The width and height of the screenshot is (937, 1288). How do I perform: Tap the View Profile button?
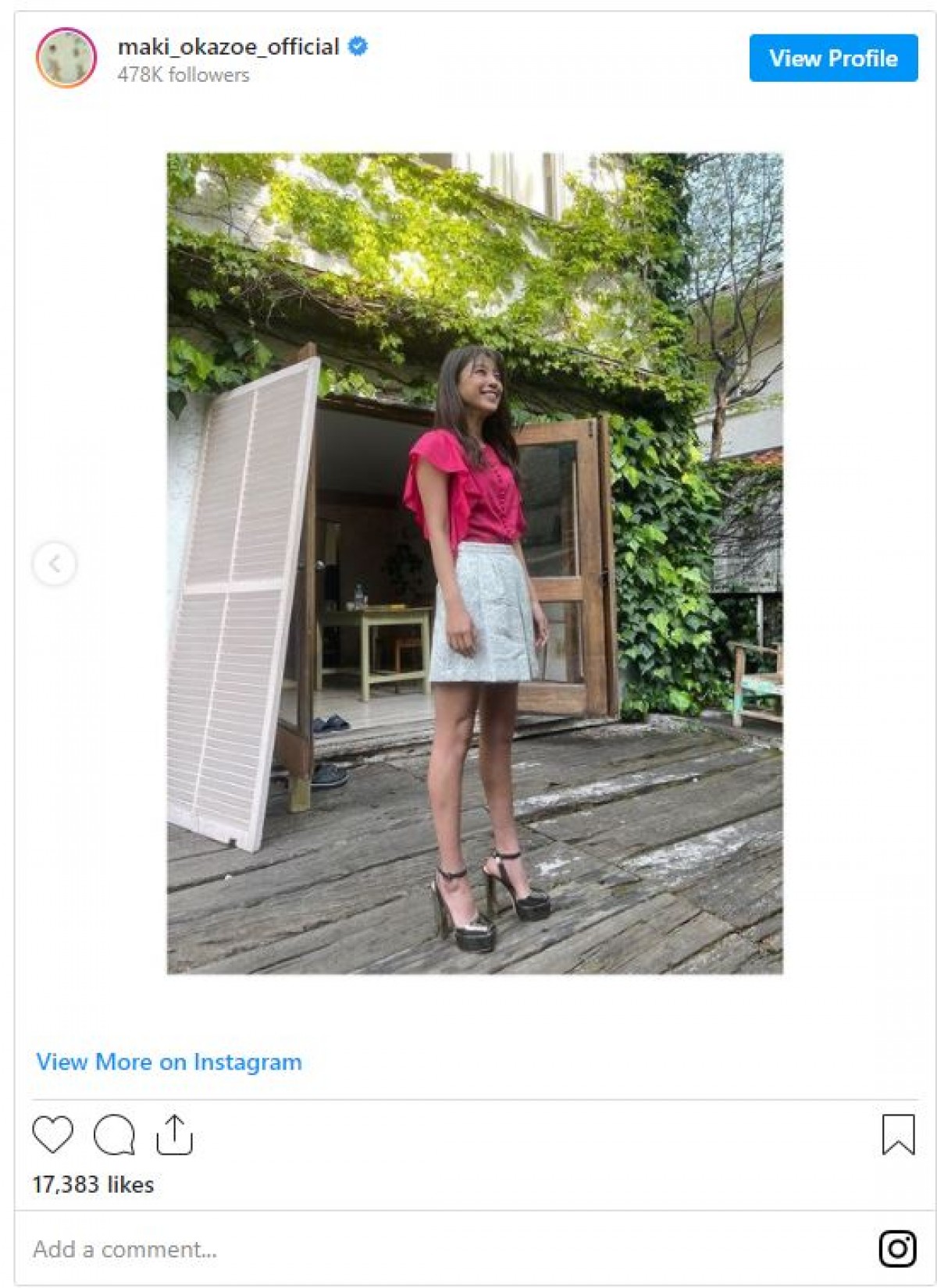pyautogui.click(x=832, y=58)
